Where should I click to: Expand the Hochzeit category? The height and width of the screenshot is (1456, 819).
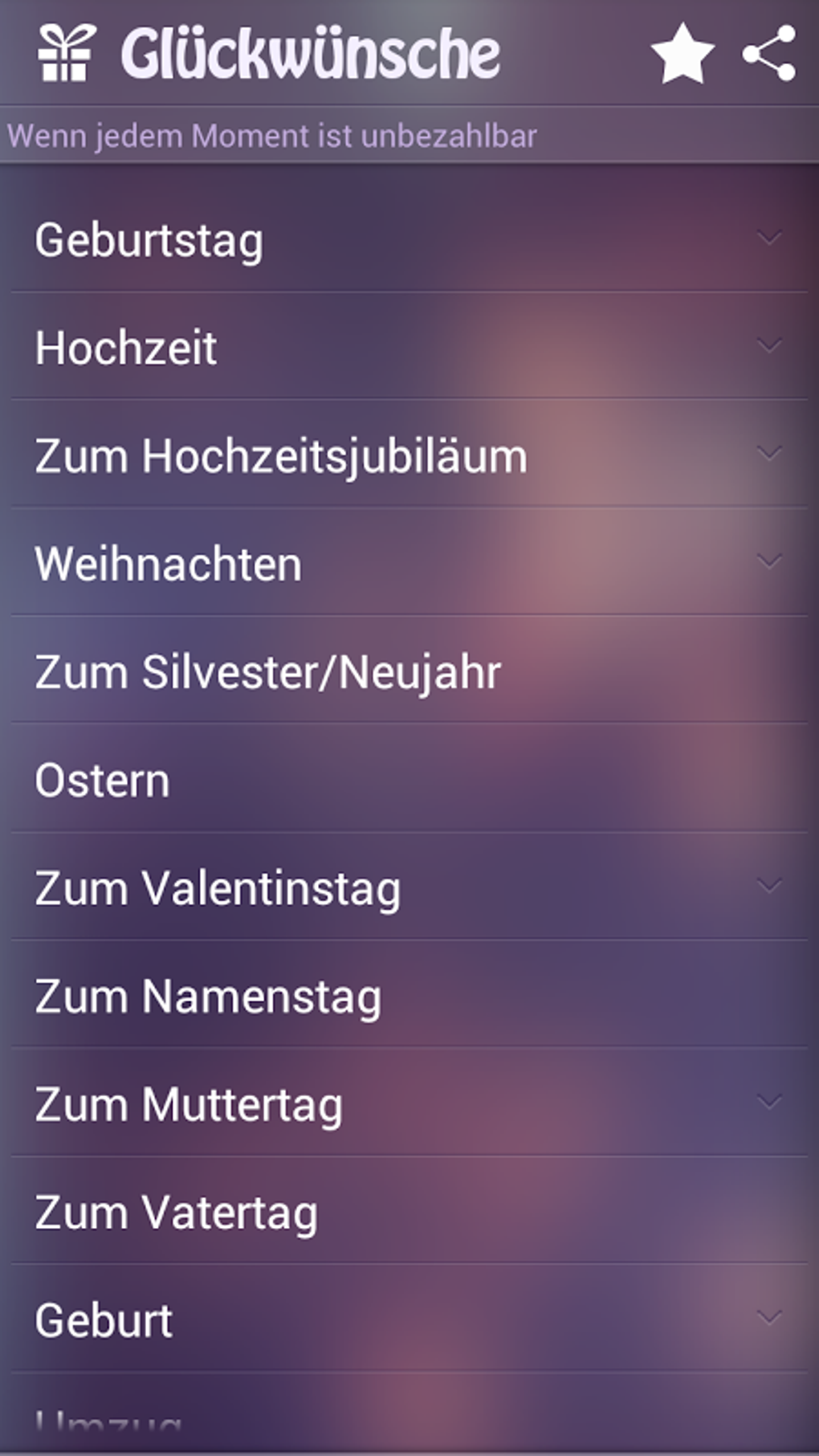[409, 347]
